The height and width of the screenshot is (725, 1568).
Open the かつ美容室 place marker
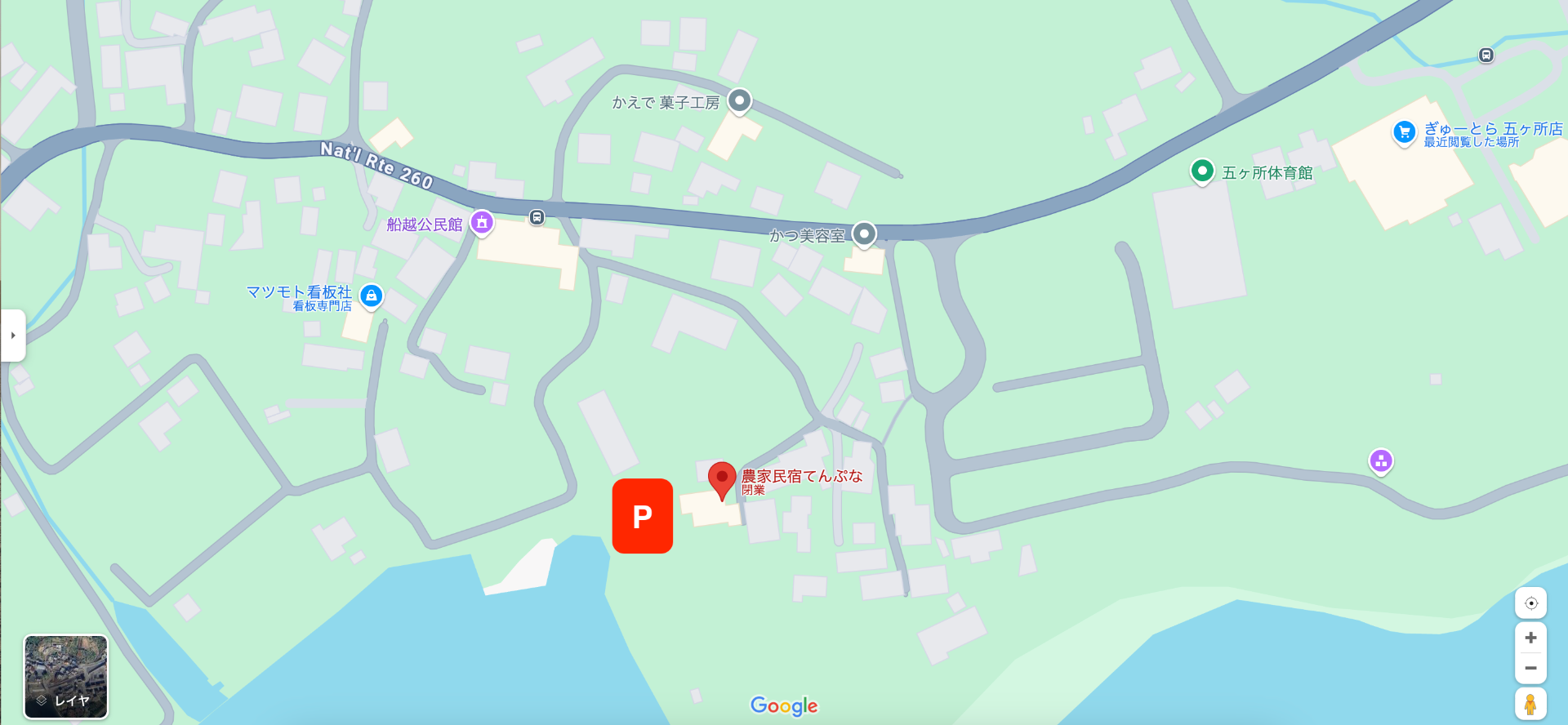(864, 235)
